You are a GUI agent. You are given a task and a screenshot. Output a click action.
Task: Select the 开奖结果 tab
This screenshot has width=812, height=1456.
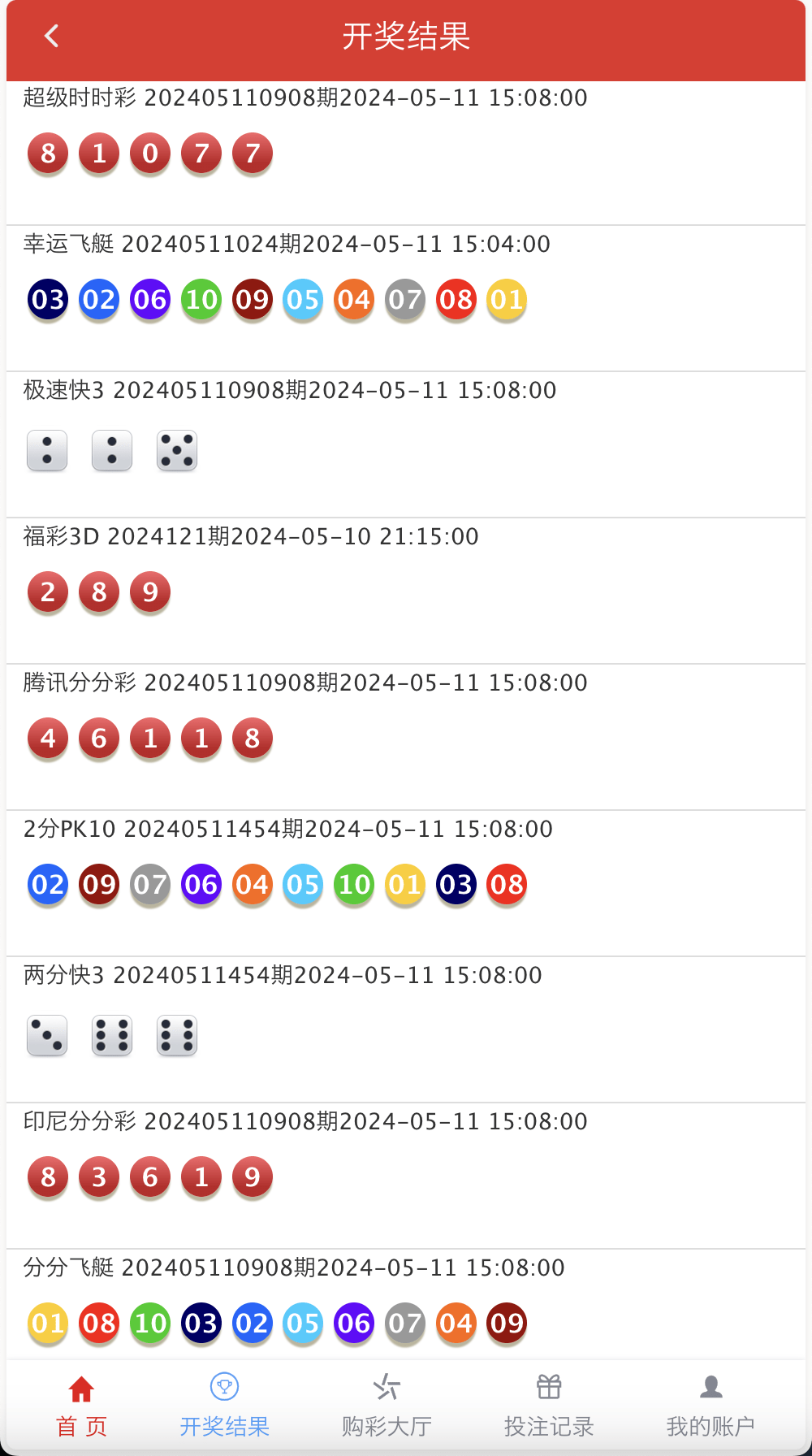[224, 1406]
